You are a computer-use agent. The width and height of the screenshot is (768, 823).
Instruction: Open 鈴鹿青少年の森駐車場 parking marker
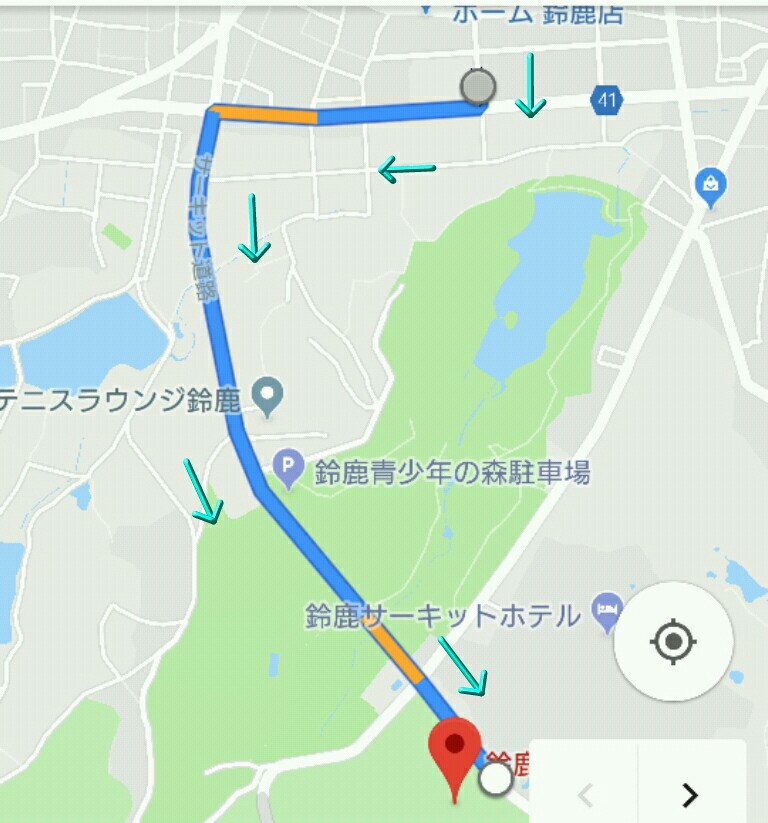coord(289,466)
